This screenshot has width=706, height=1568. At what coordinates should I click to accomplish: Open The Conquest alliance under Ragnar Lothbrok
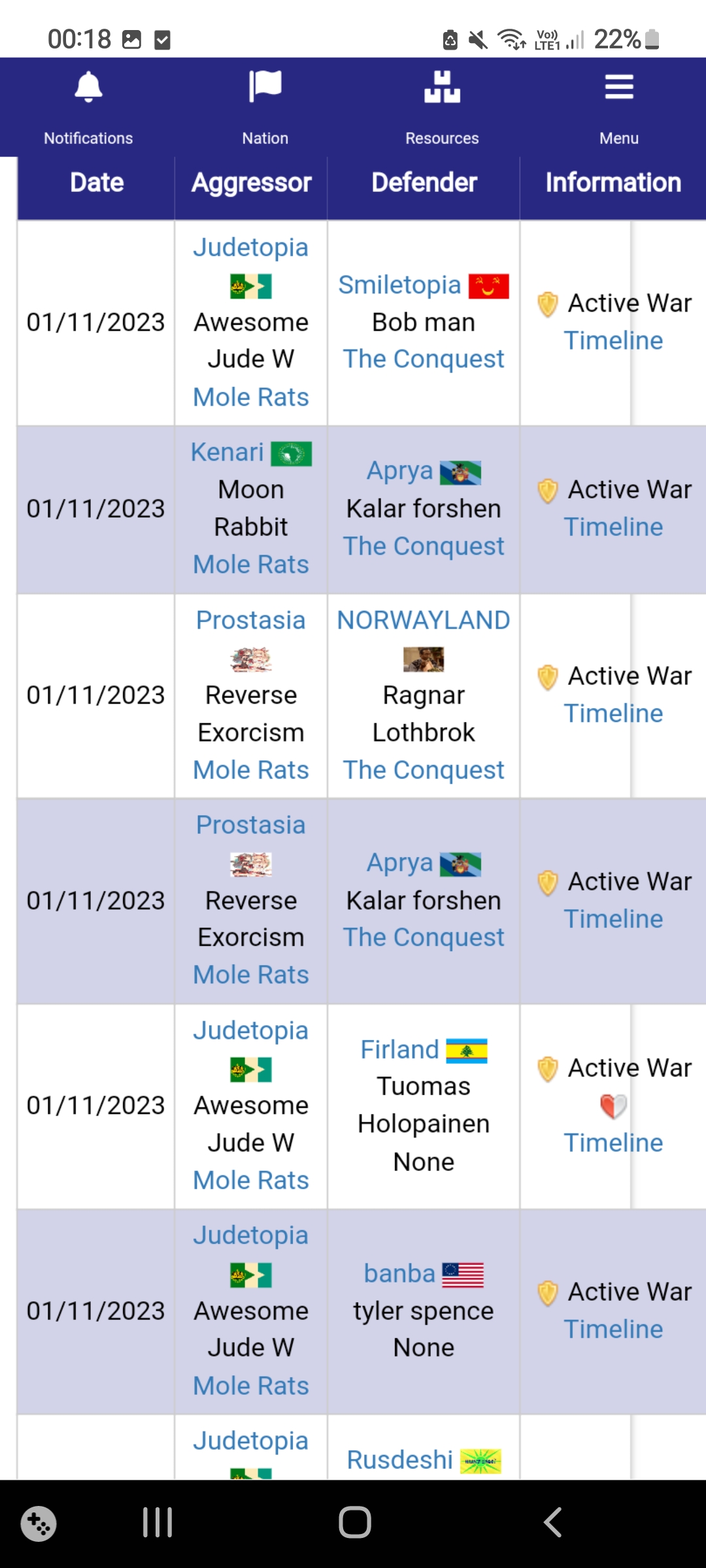point(424,770)
